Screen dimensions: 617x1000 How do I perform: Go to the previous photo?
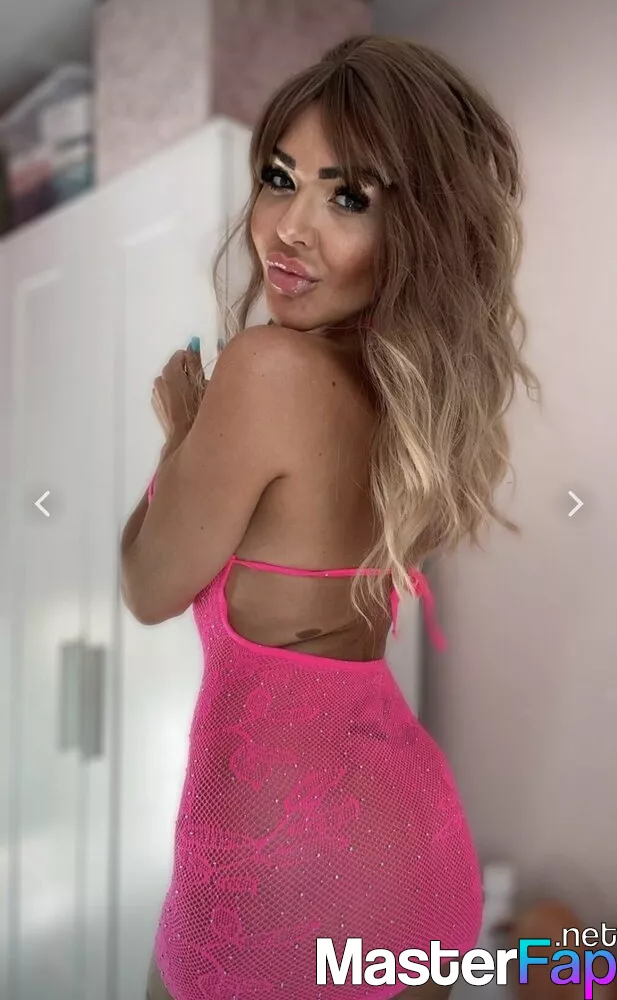click(42, 504)
